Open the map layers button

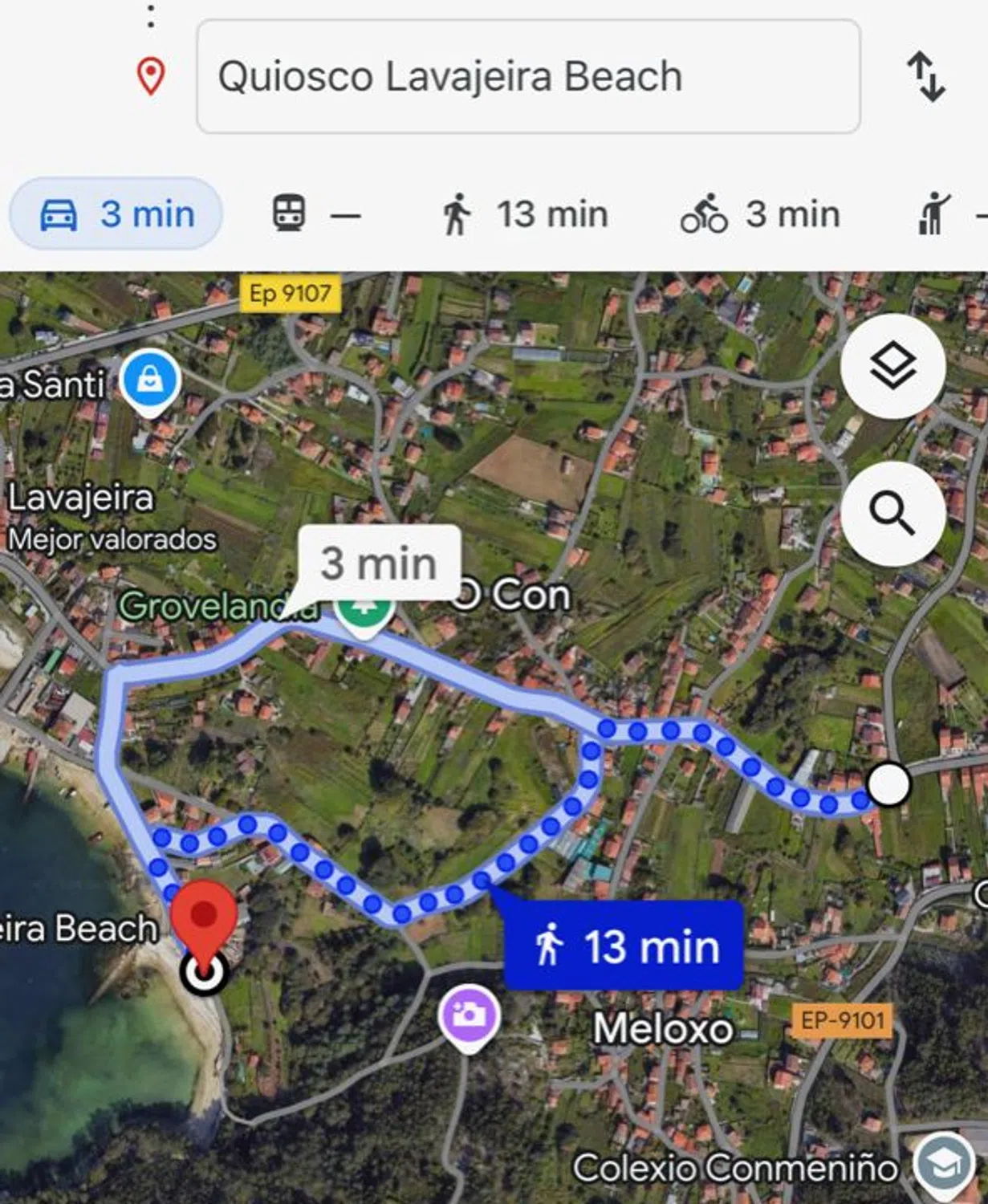click(892, 366)
